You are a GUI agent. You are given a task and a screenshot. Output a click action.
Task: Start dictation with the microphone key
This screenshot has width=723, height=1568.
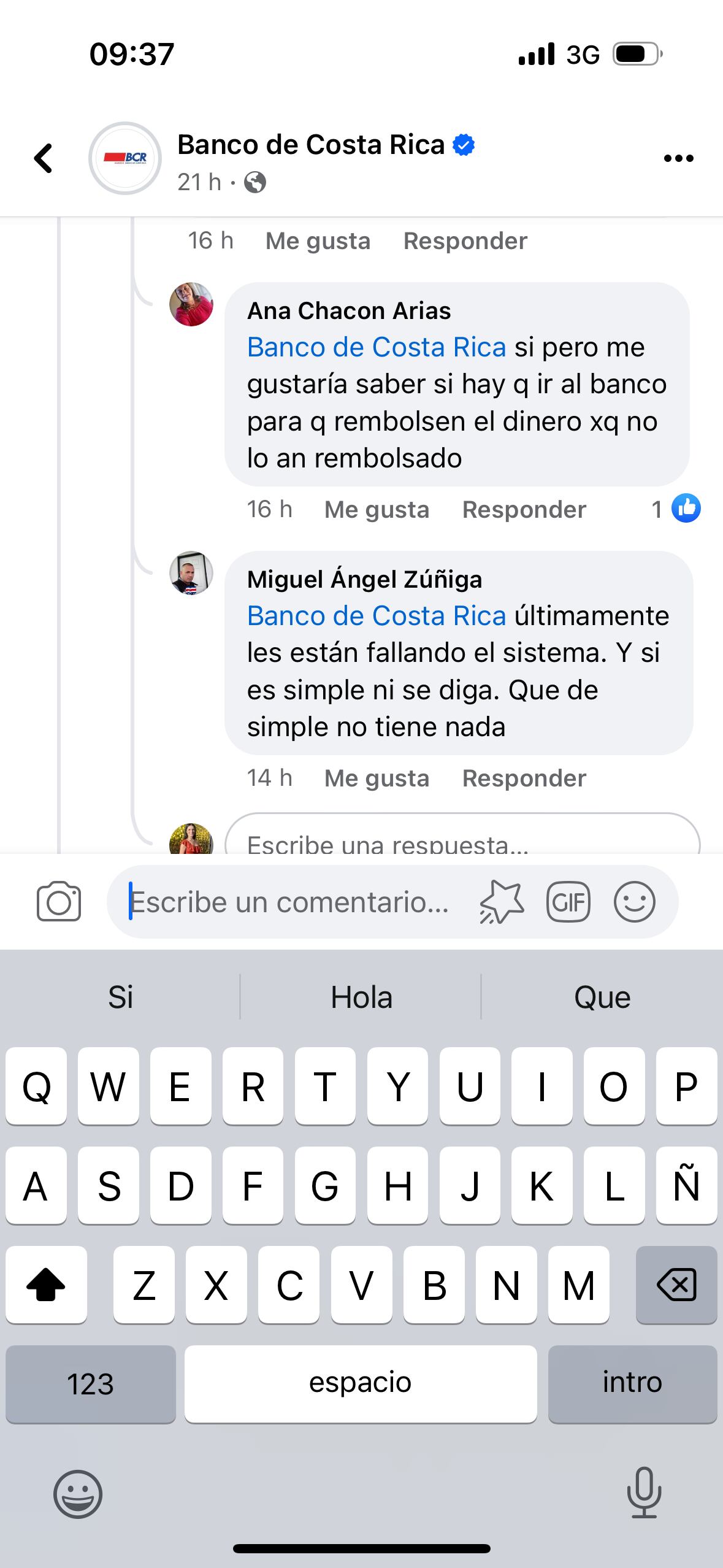tap(644, 1493)
